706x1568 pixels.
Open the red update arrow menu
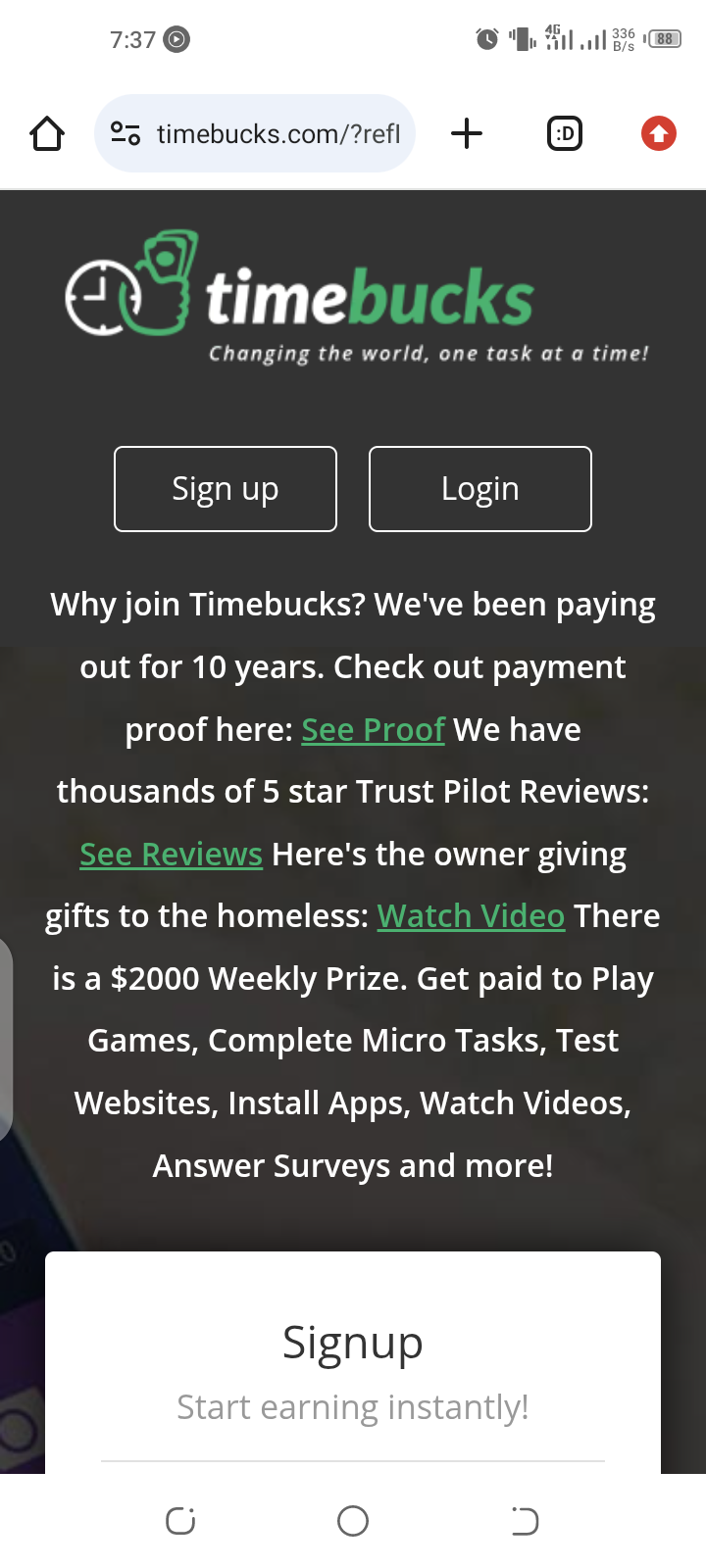tap(659, 133)
